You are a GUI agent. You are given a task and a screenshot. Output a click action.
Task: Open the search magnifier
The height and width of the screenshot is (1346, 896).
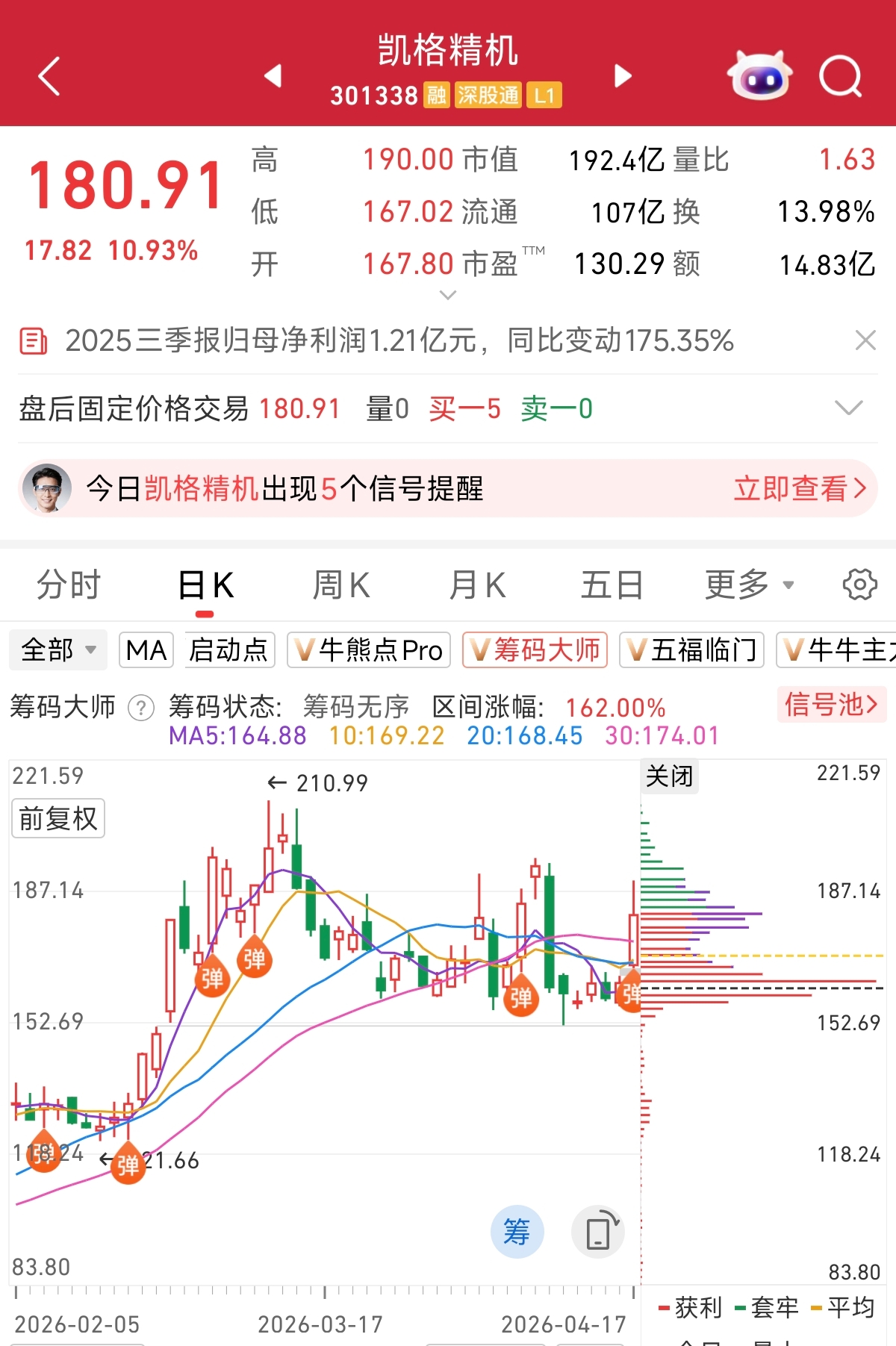pyautogui.click(x=841, y=76)
